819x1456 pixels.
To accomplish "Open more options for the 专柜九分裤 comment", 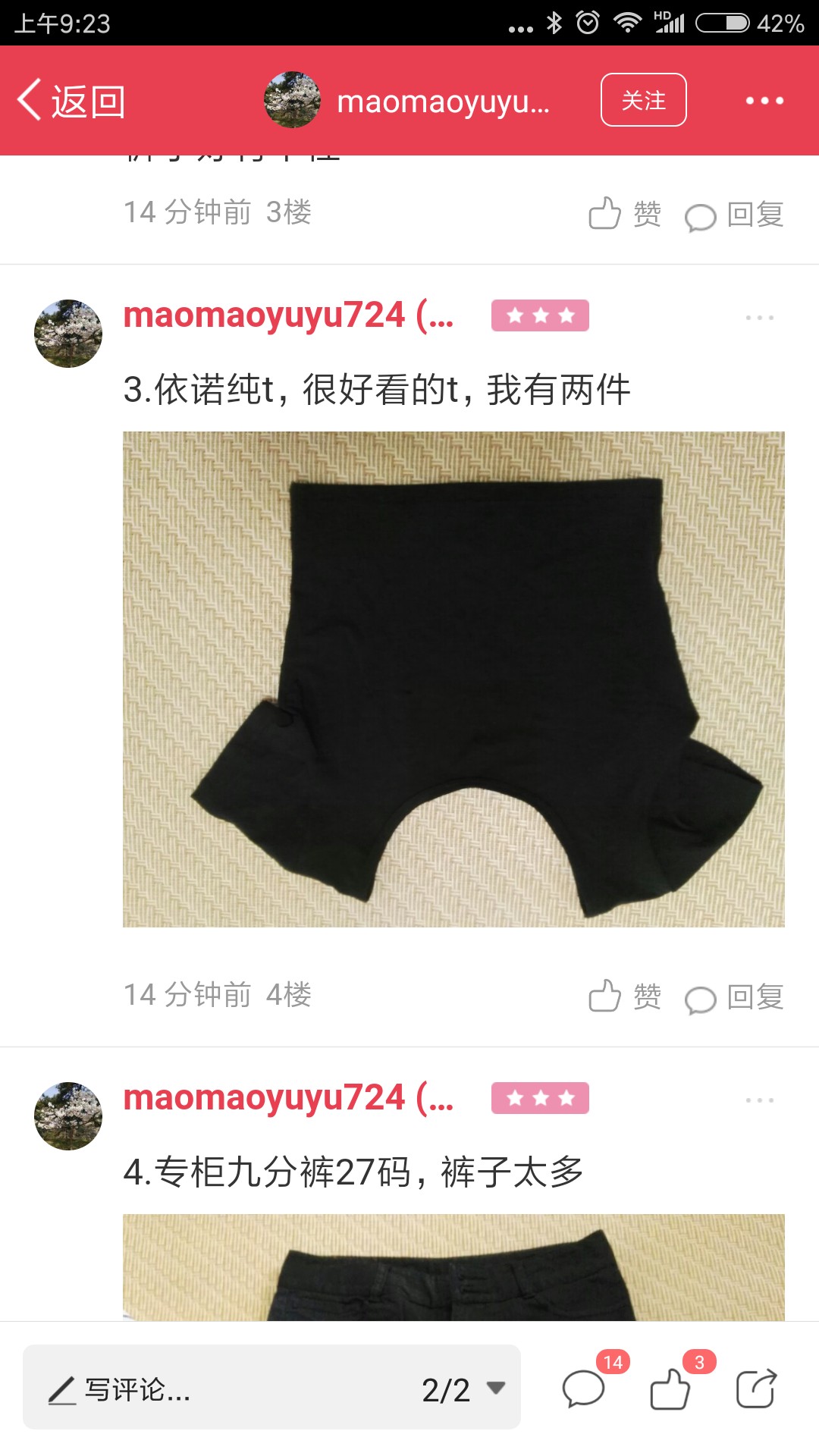I will pyautogui.click(x=759, y=1100).
